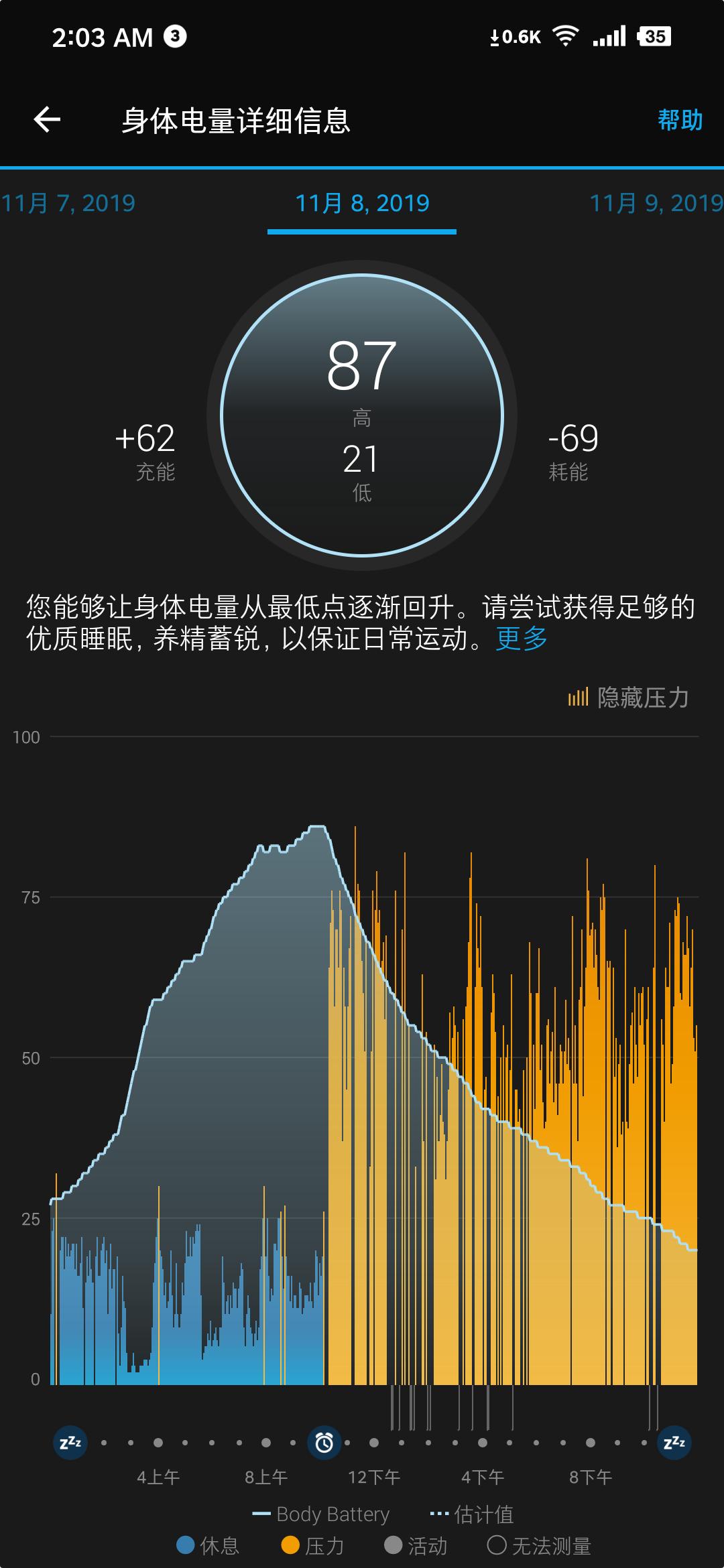
Task: Tap the download speed 0.6K indicator
Action: tap(515, 36)
